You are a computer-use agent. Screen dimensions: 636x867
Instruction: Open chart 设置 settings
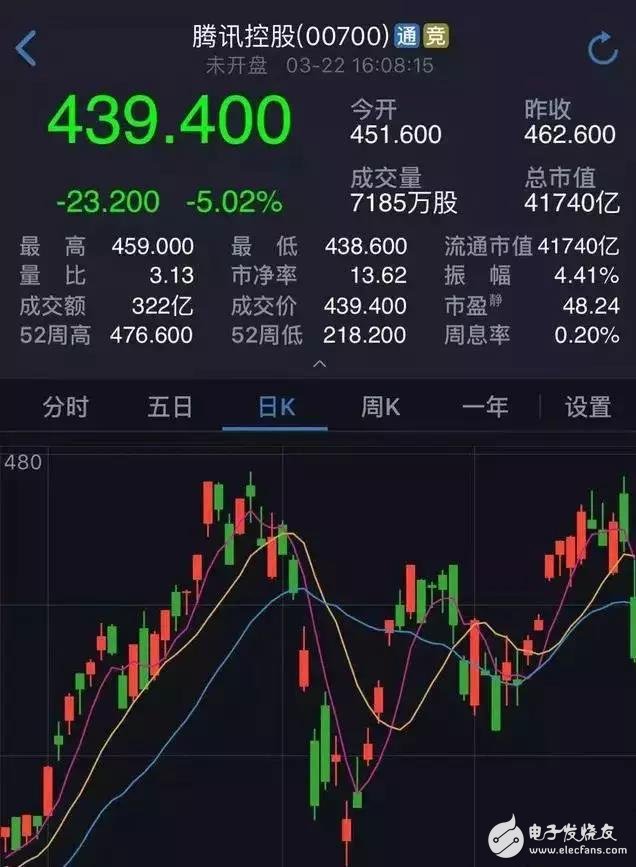(588, 407)
